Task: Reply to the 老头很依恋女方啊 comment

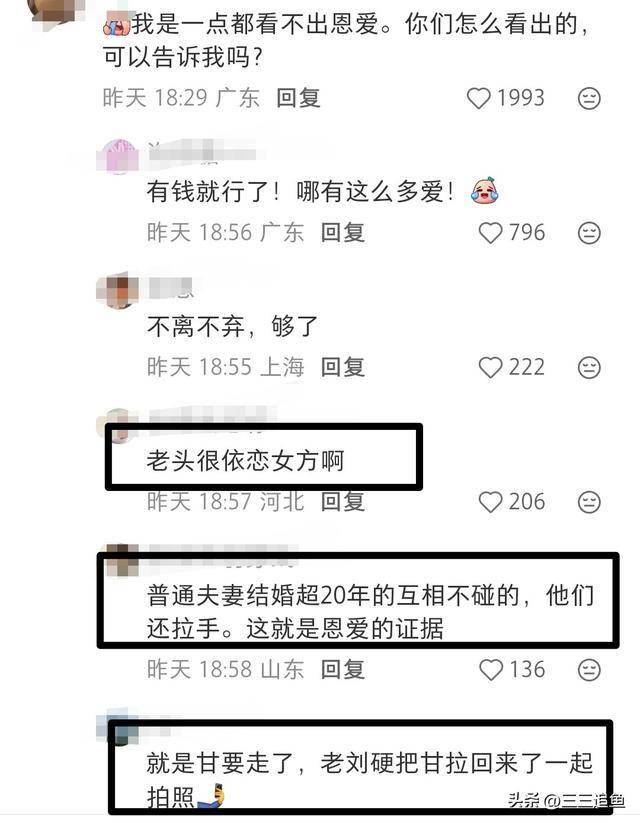Action: pos(342,502)
